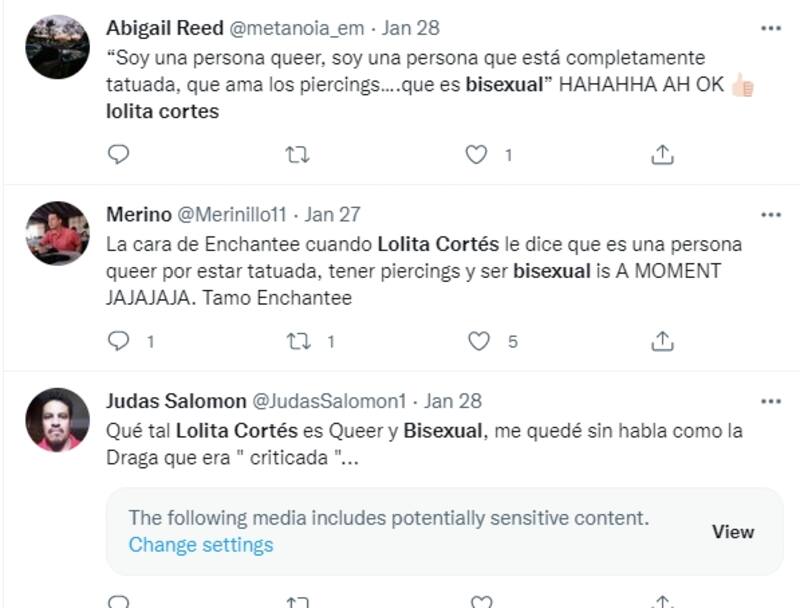The height and width of the screenshot is (608, 800).
Task: Reply to Abigail Reed's tweet
Action: (118, 154)
